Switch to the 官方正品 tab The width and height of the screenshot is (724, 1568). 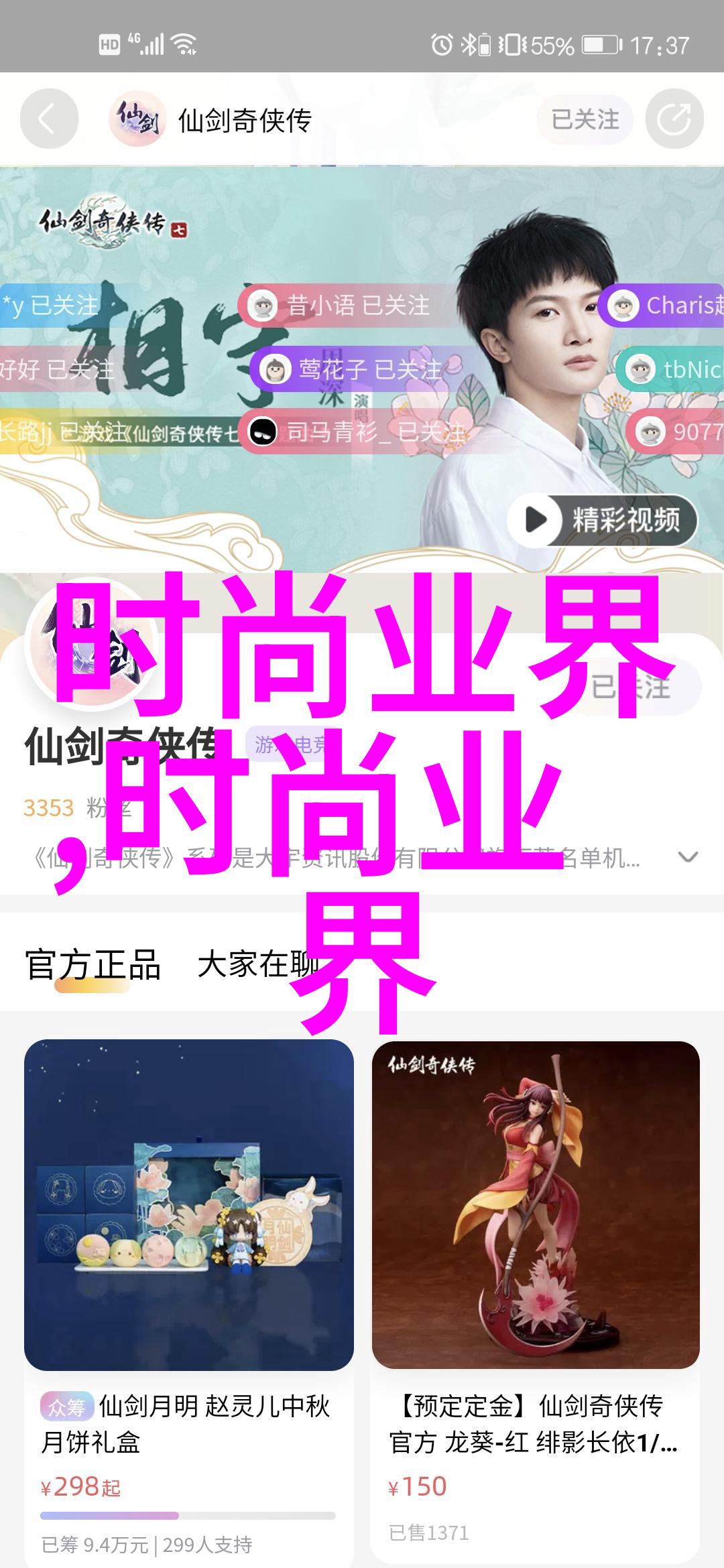click(93, 965)
